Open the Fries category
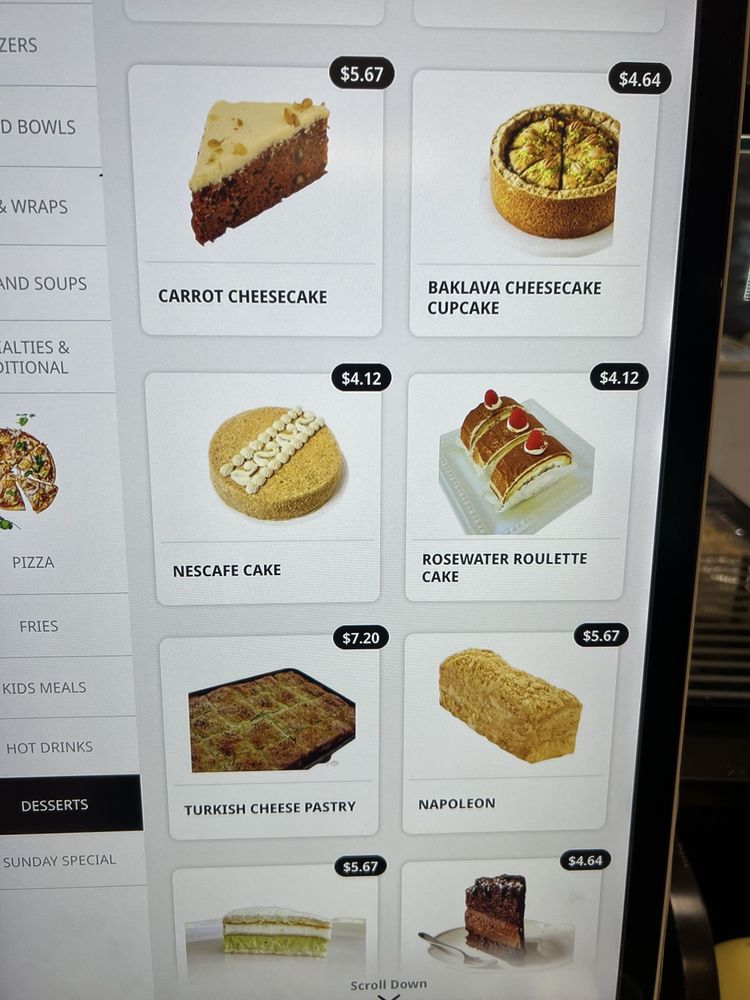This screenshot has height=1000, width=750. (40, 626)
